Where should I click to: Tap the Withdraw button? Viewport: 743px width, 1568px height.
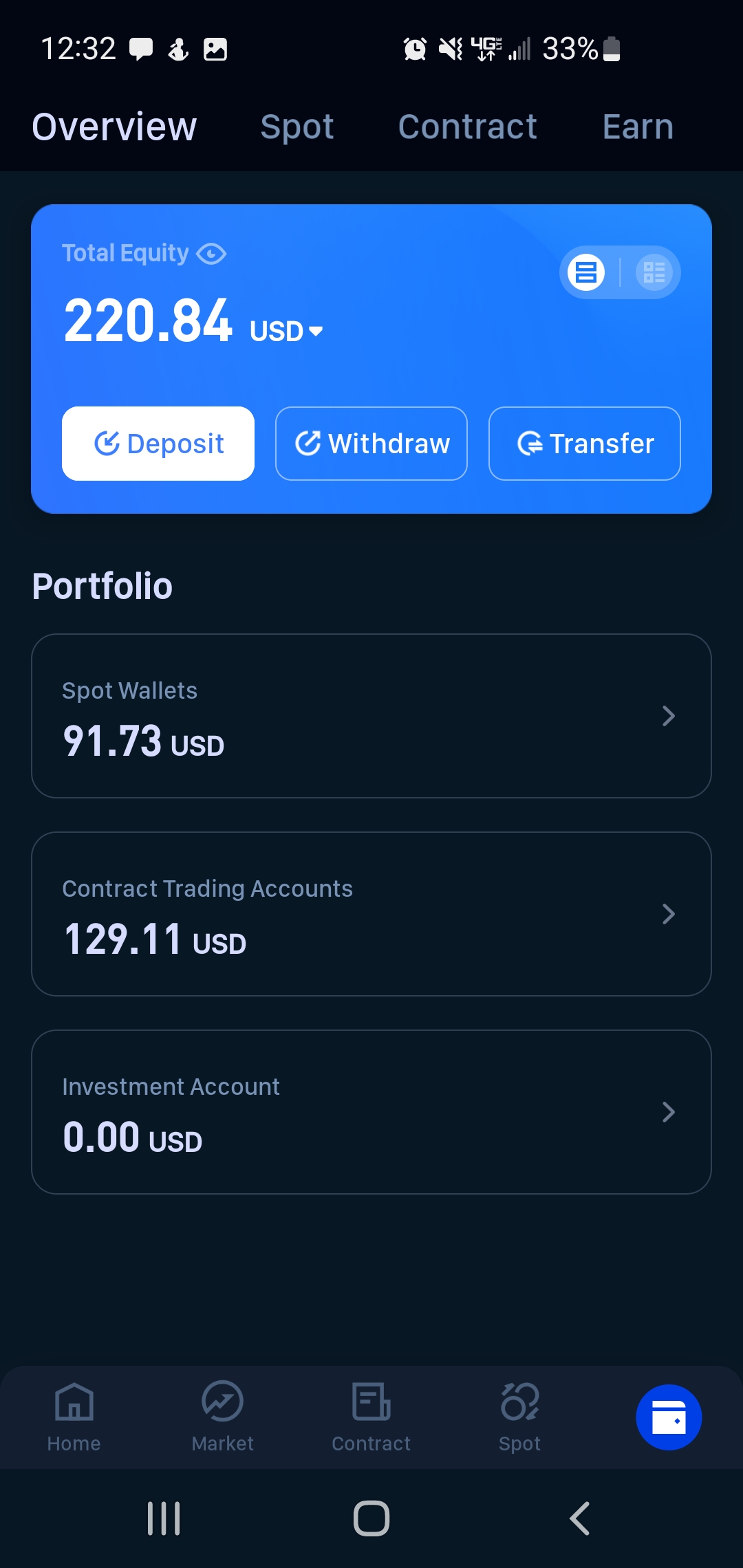(371, 444)
